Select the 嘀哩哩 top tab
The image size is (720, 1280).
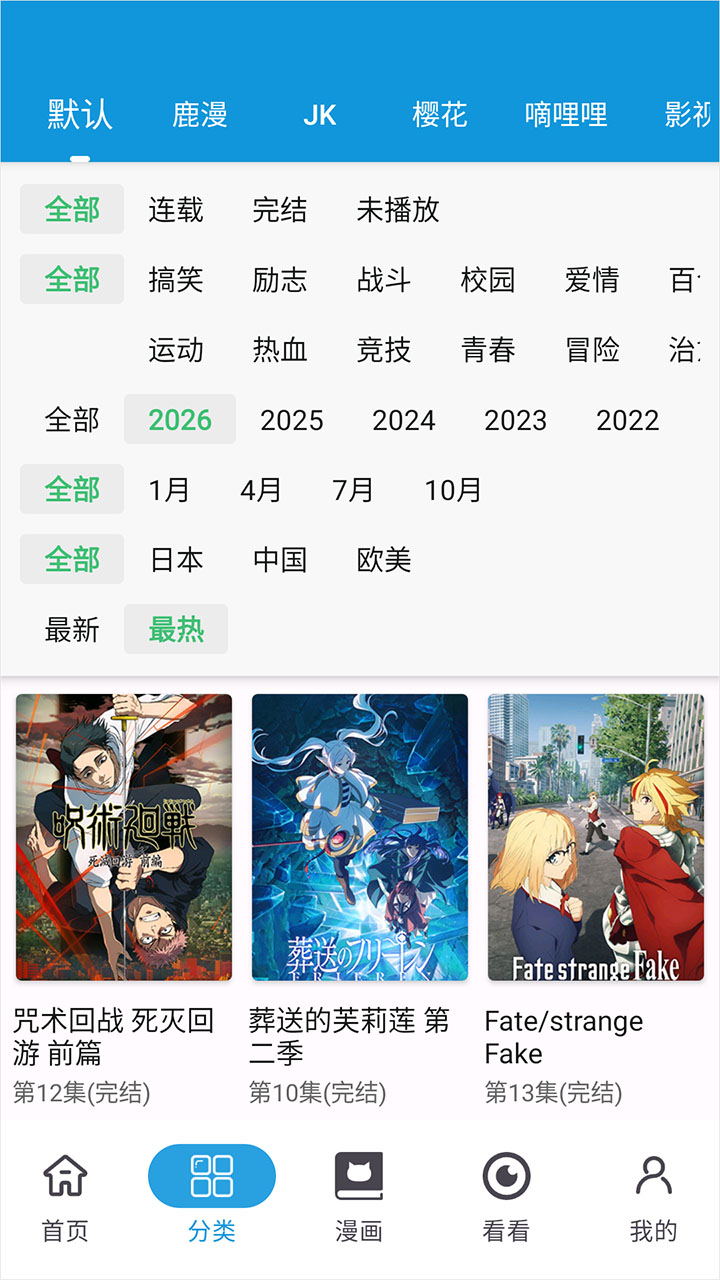point(566,115)
